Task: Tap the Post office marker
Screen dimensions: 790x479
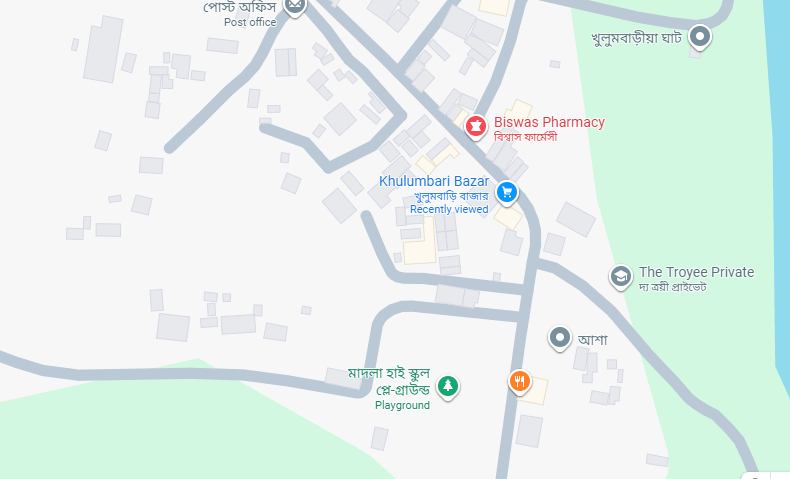Action: [x=294, y=5]
